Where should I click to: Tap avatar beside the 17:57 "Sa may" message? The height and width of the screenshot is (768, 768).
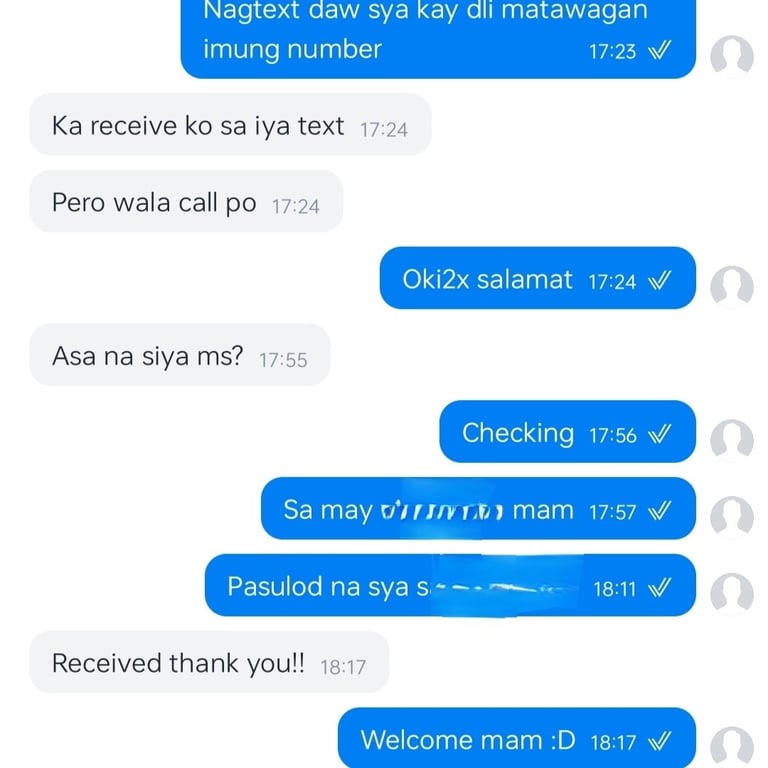(731, 516)
